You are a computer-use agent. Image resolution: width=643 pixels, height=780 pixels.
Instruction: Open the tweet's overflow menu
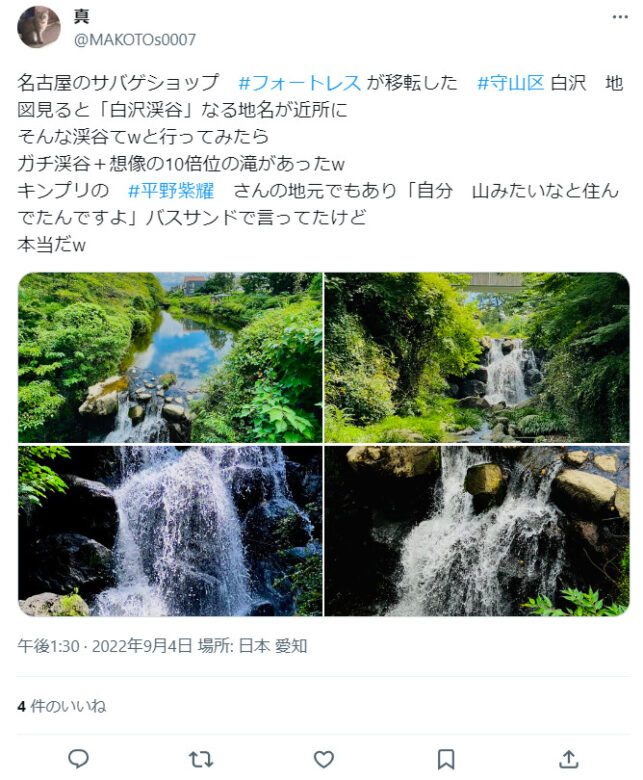coord(620,16)
